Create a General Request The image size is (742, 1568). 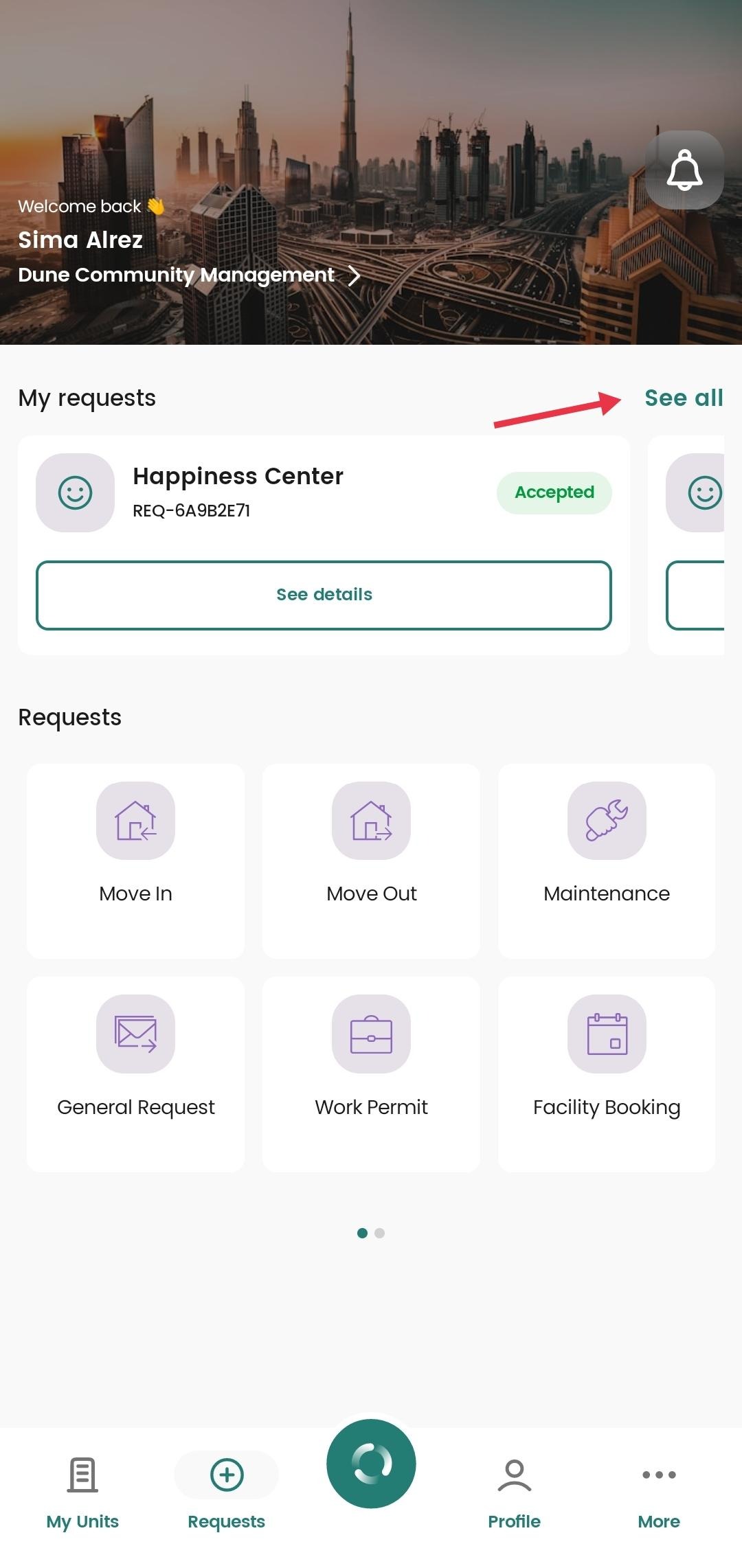coord(135,1073)
